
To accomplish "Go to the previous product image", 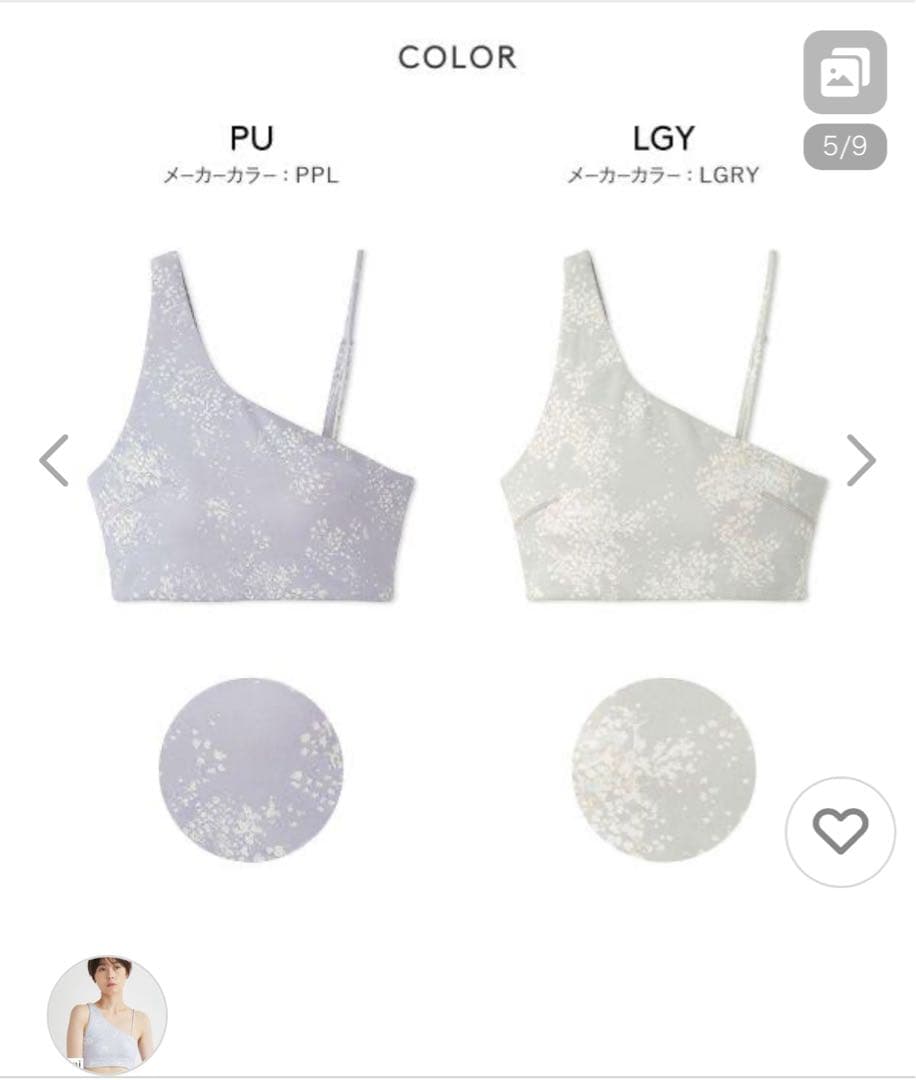I will pyautogui.click(x=54, y=460).
